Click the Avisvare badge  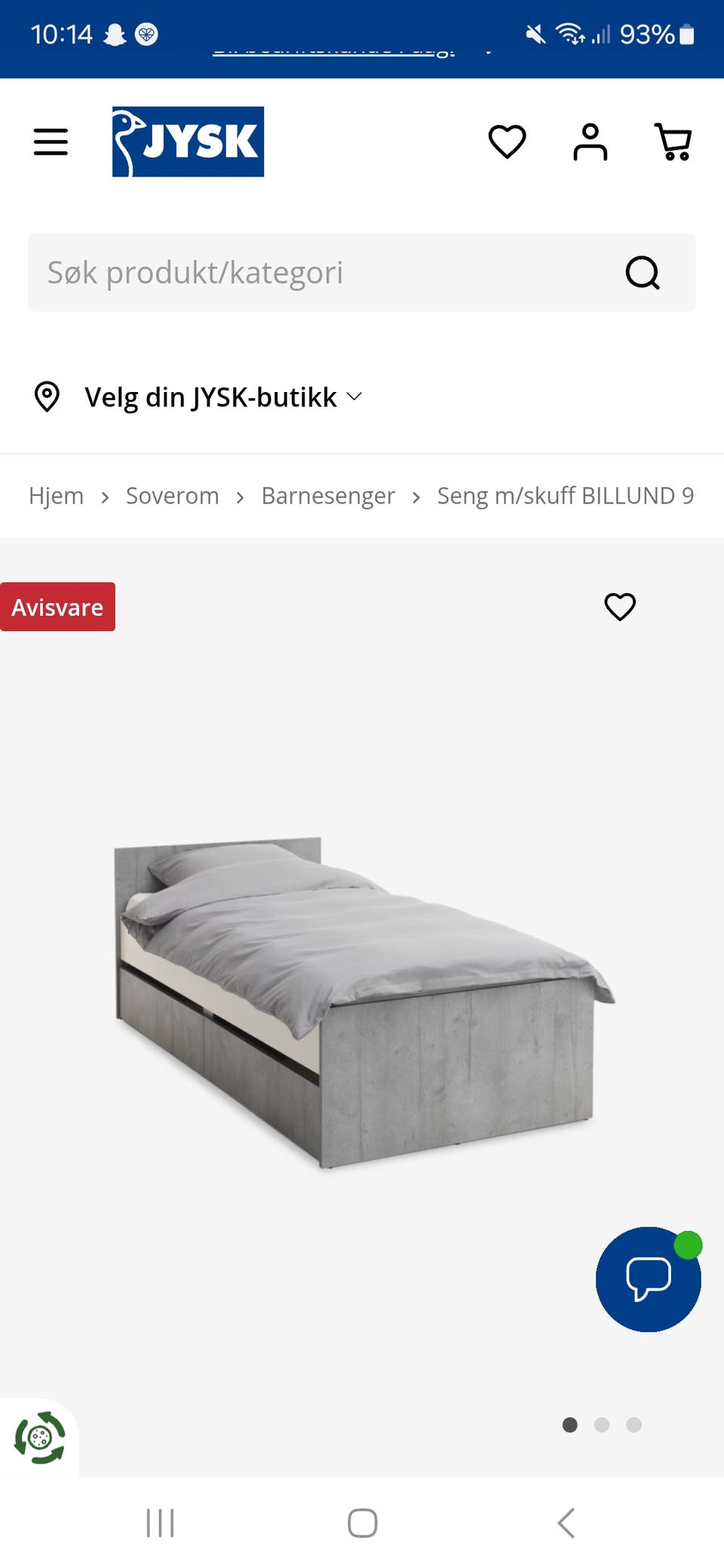tap(57, 607)
